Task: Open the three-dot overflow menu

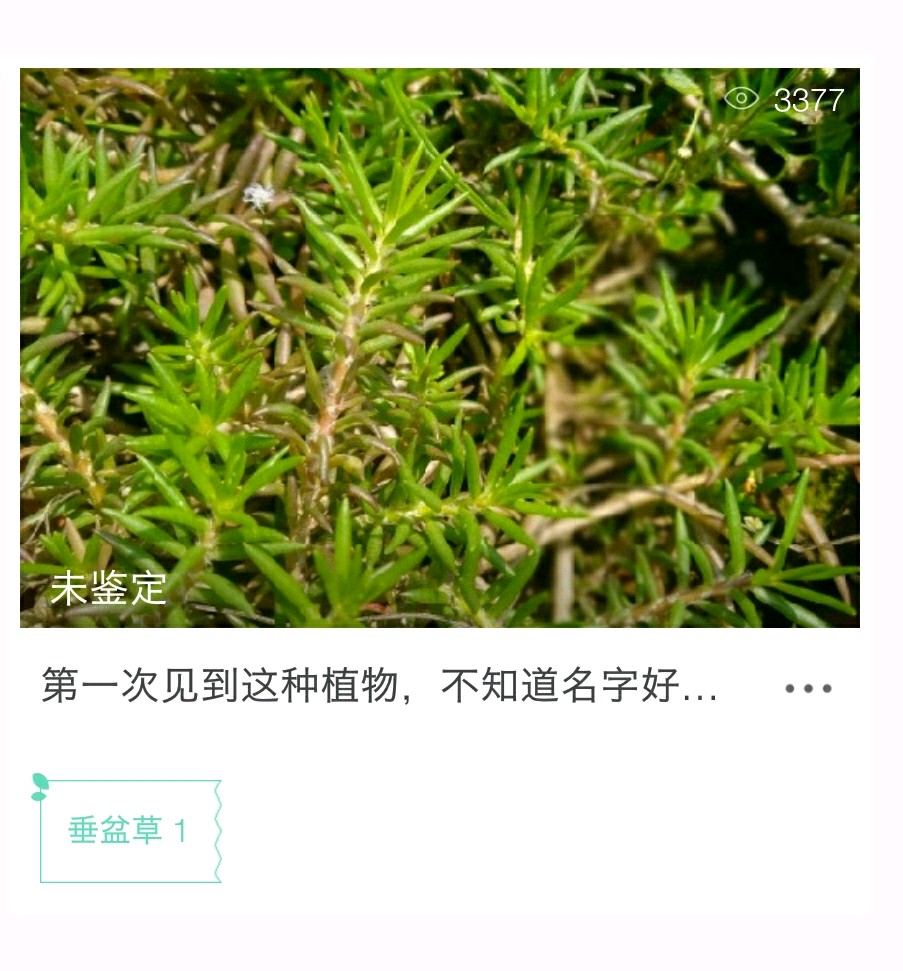Action: click(x=808, y=689)
